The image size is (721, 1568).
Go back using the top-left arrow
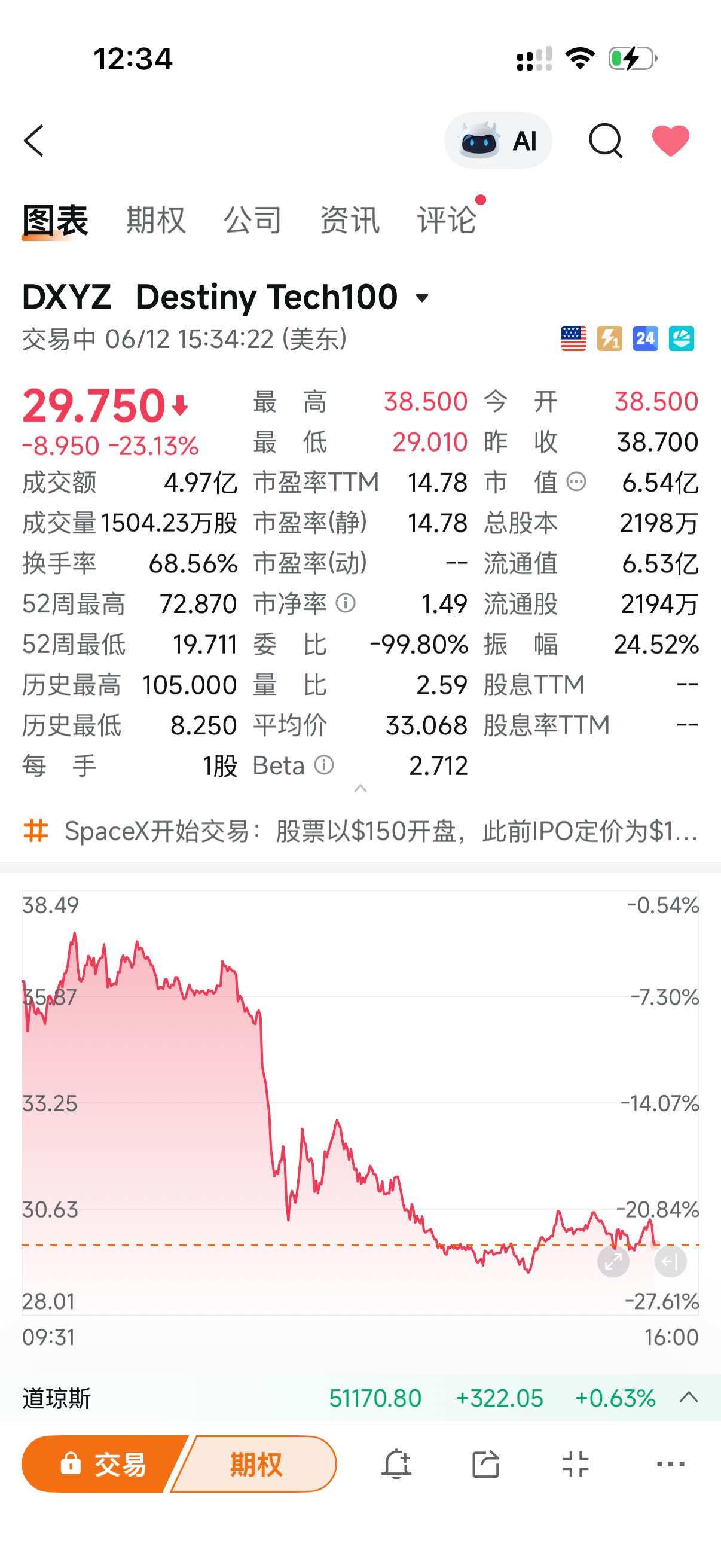[34, 141]
